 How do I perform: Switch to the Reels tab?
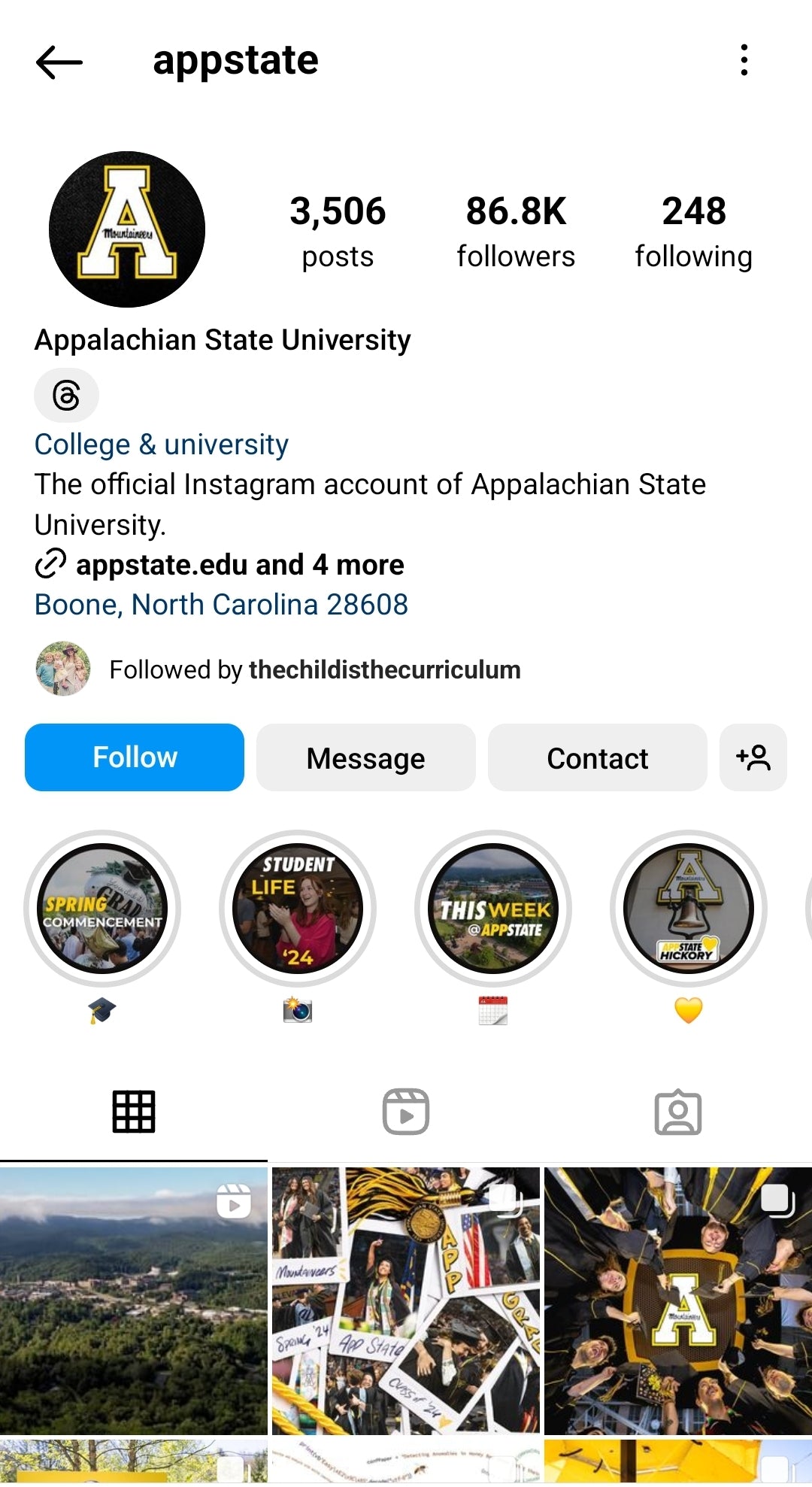tap(406, 1112)
